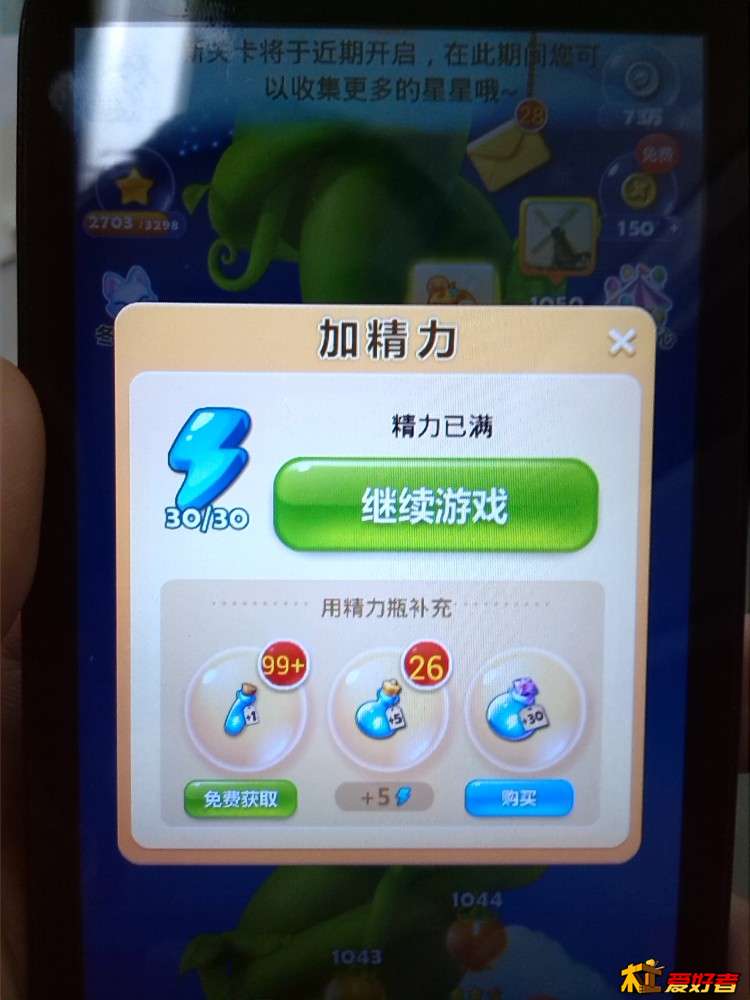750x1000 pixels.
Task: Use the +5 energy potion button
Action: tap(384, 797)
